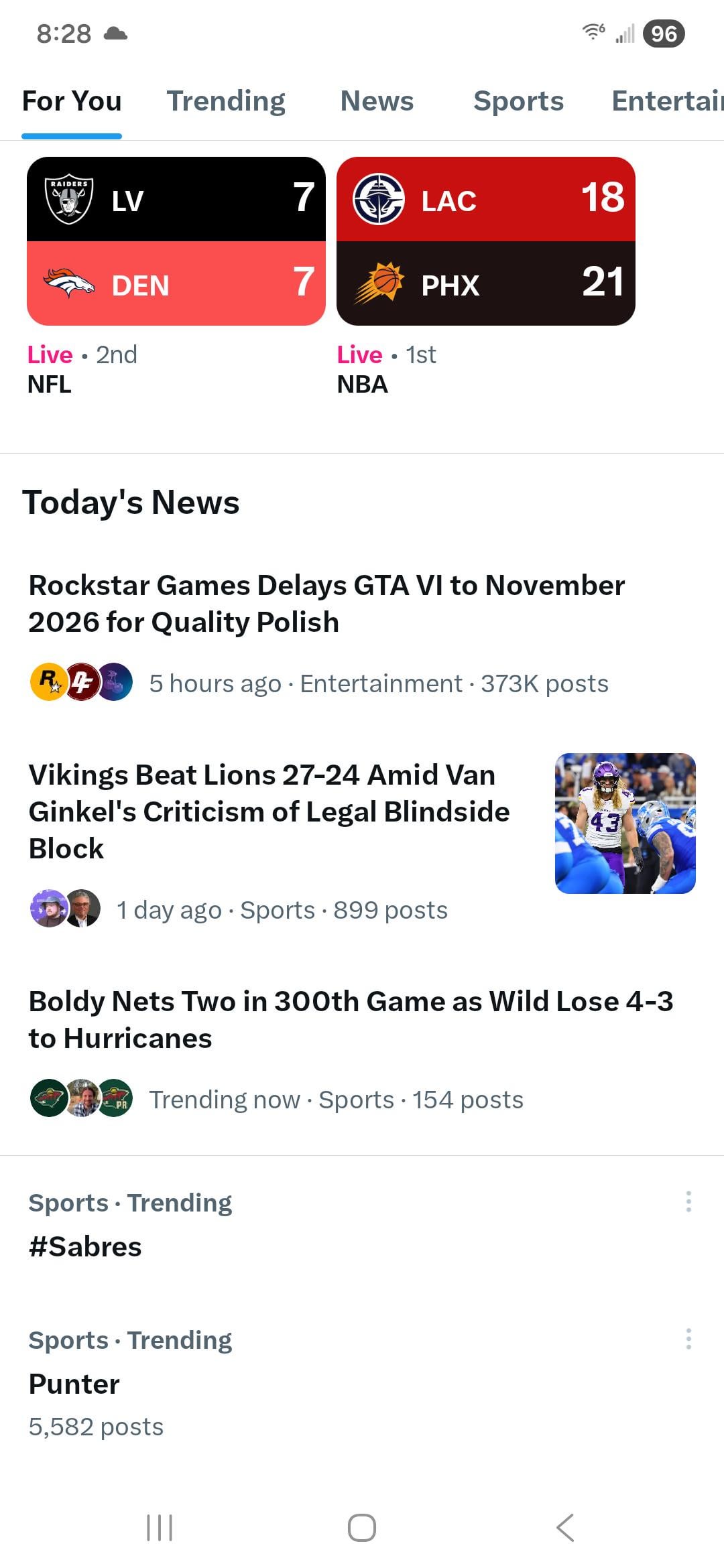Viewport: 724px width, 1568px height.
Task: Tap the system home button
Action: [362, 1528]
